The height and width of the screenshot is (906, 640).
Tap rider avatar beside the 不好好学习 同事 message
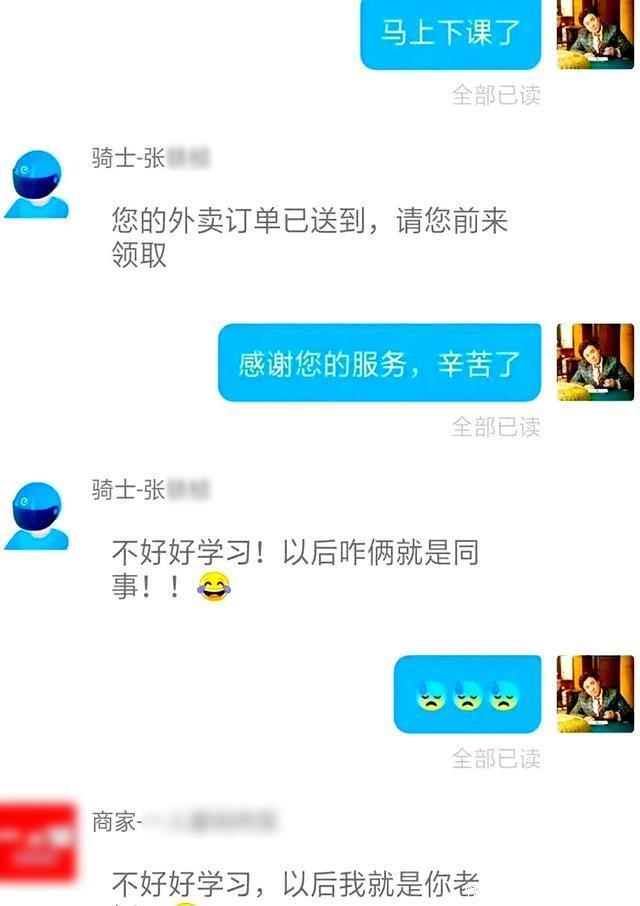pos(37,516)
